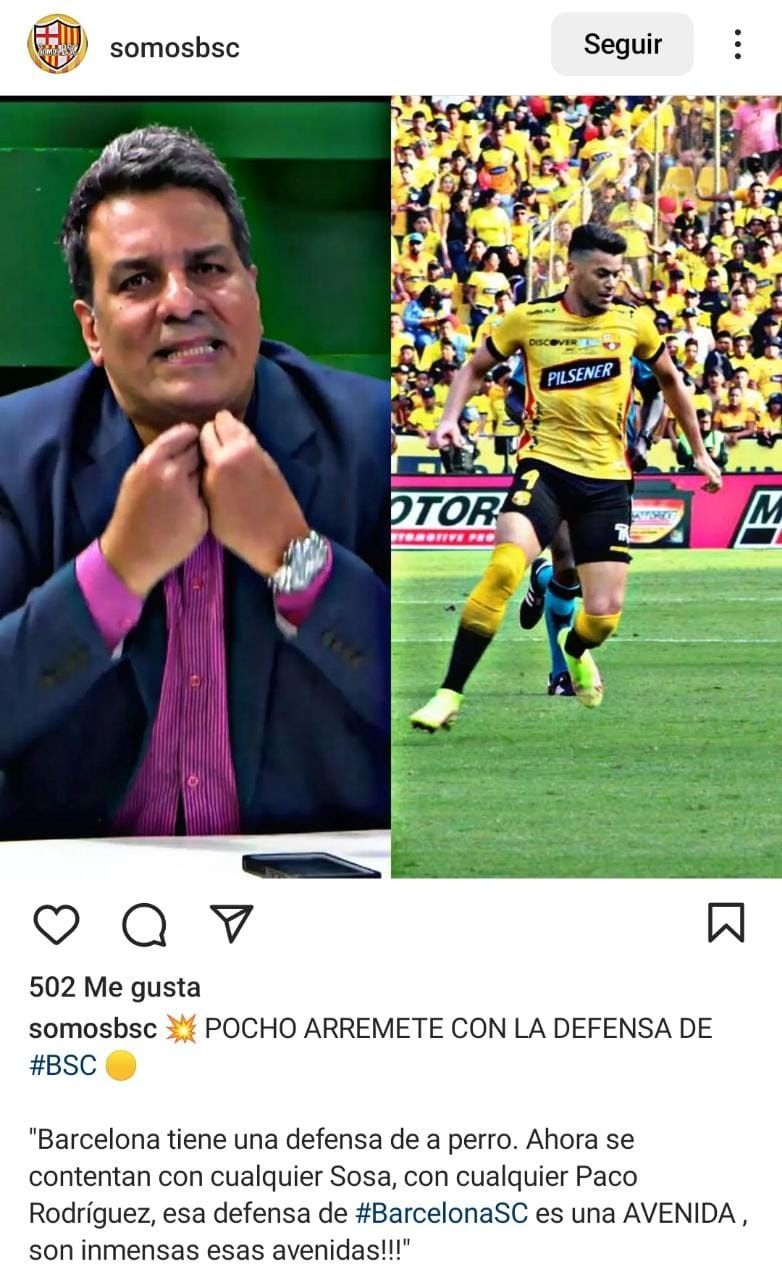Open the comments bubble icon
This screenshot has width=782, height=1280.
[x=144, y=923]
